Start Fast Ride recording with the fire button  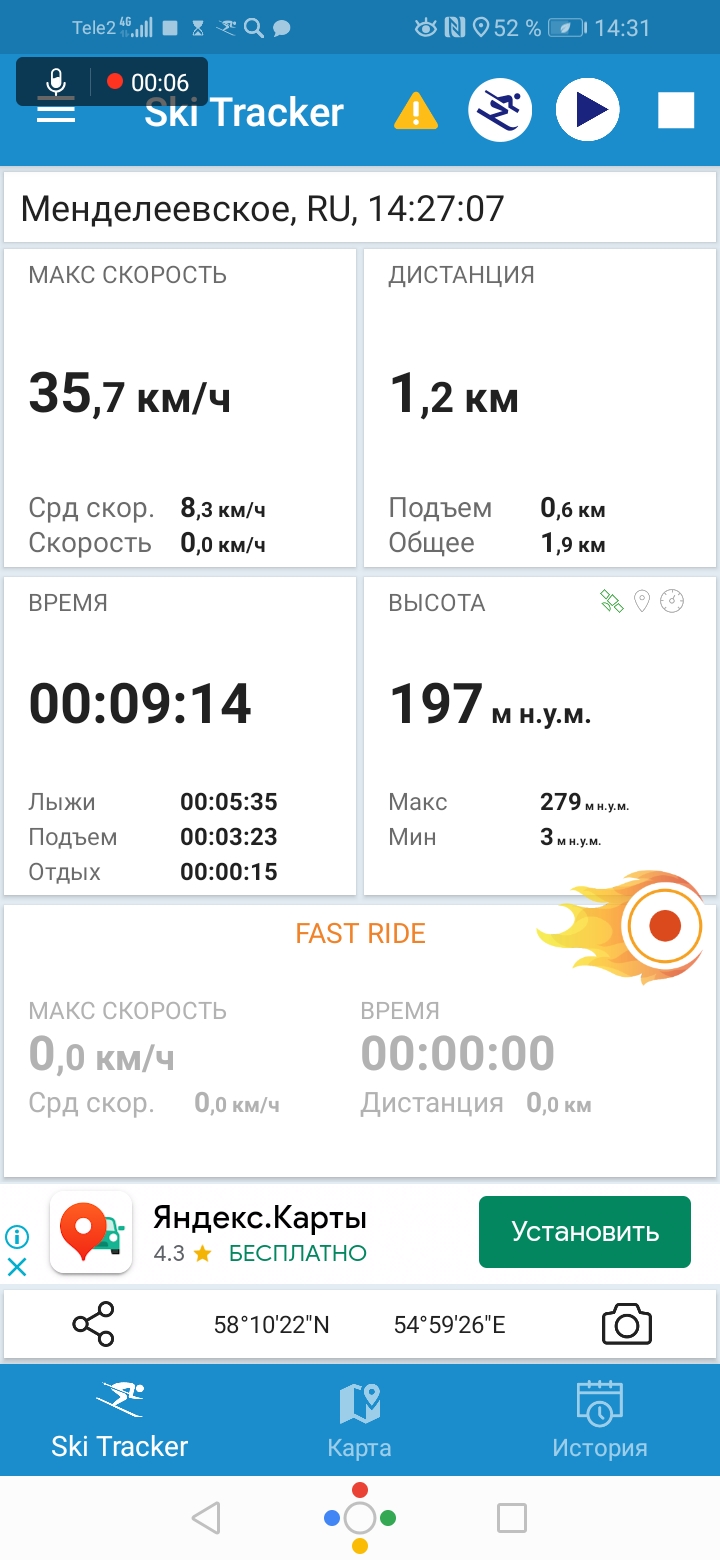pos(664,926)
